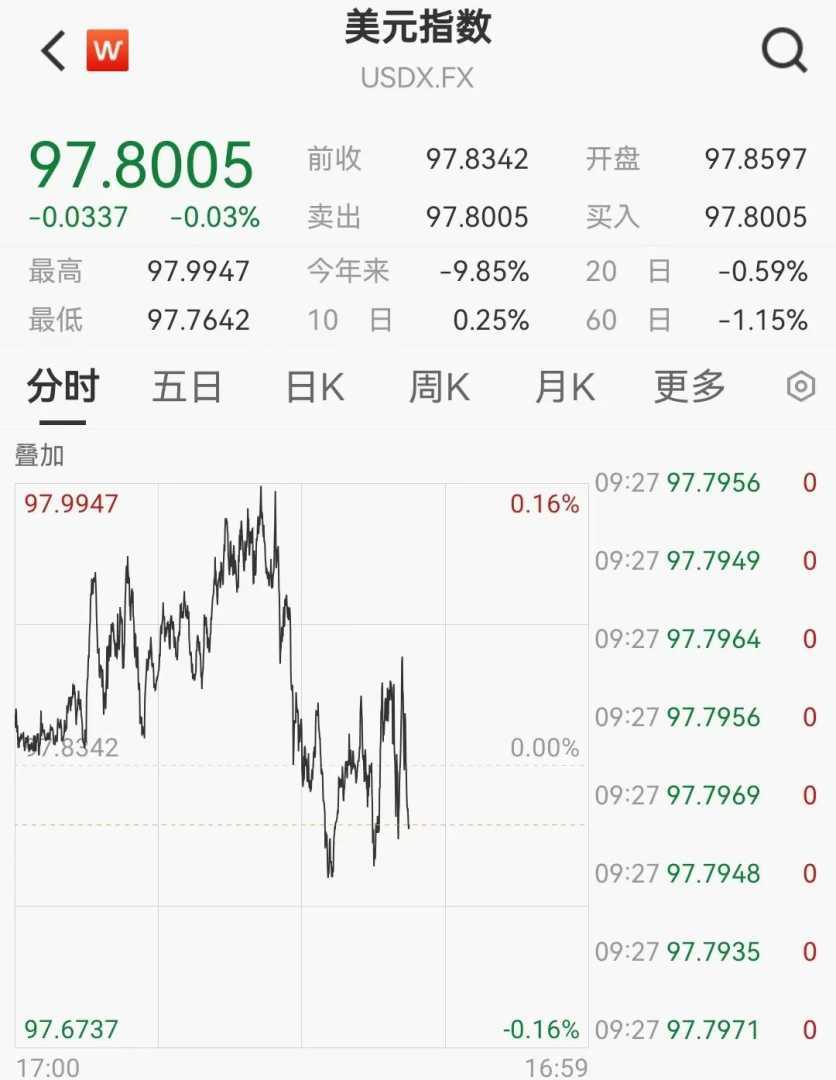Open chart settings hexagon icon

tap(801, 387)
